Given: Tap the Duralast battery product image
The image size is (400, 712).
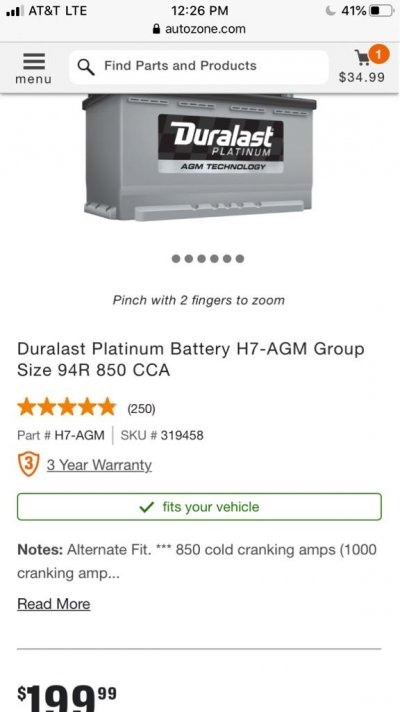Looking at the screenshot, I should [199, 158].
